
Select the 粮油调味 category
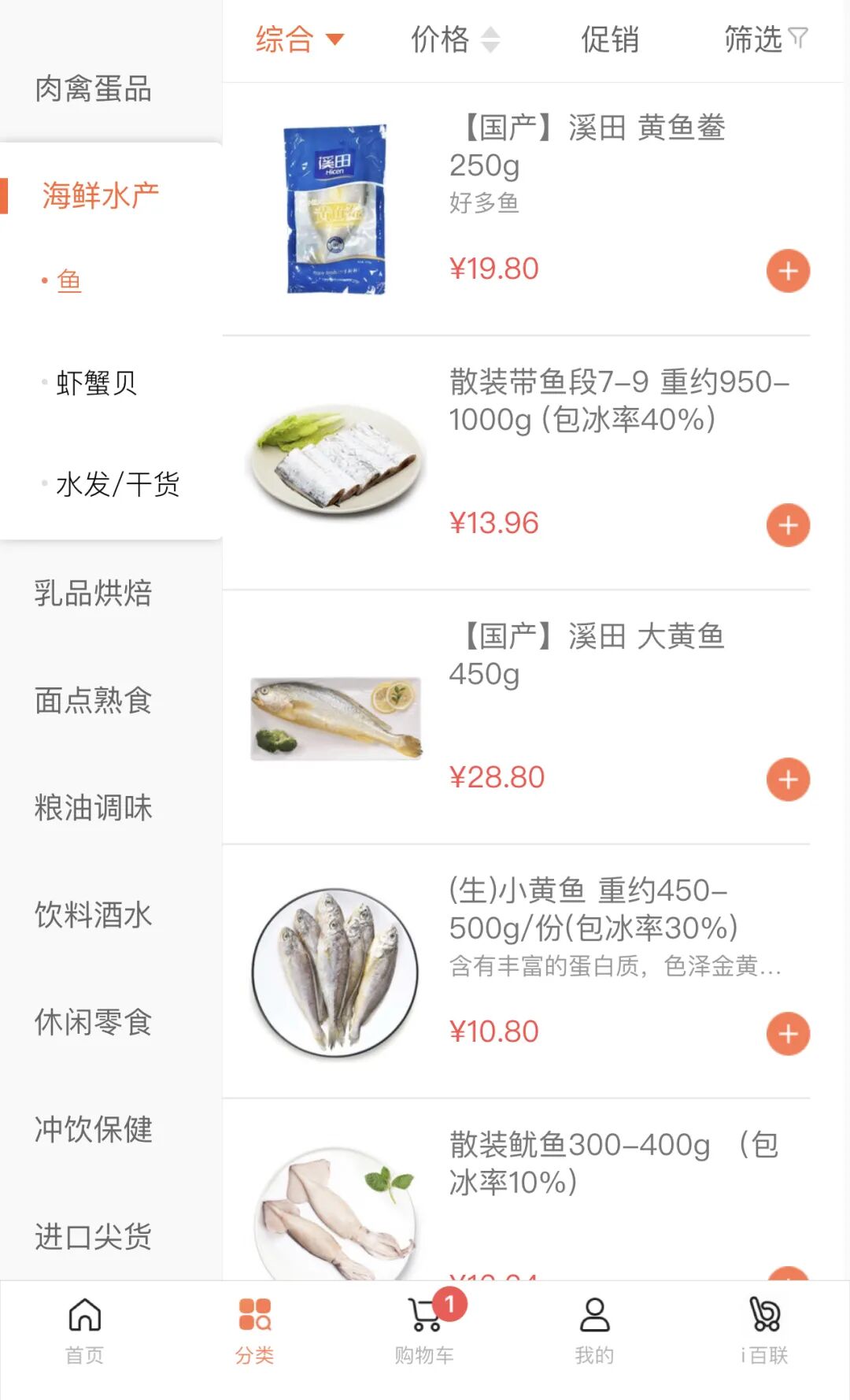[93, 808]
